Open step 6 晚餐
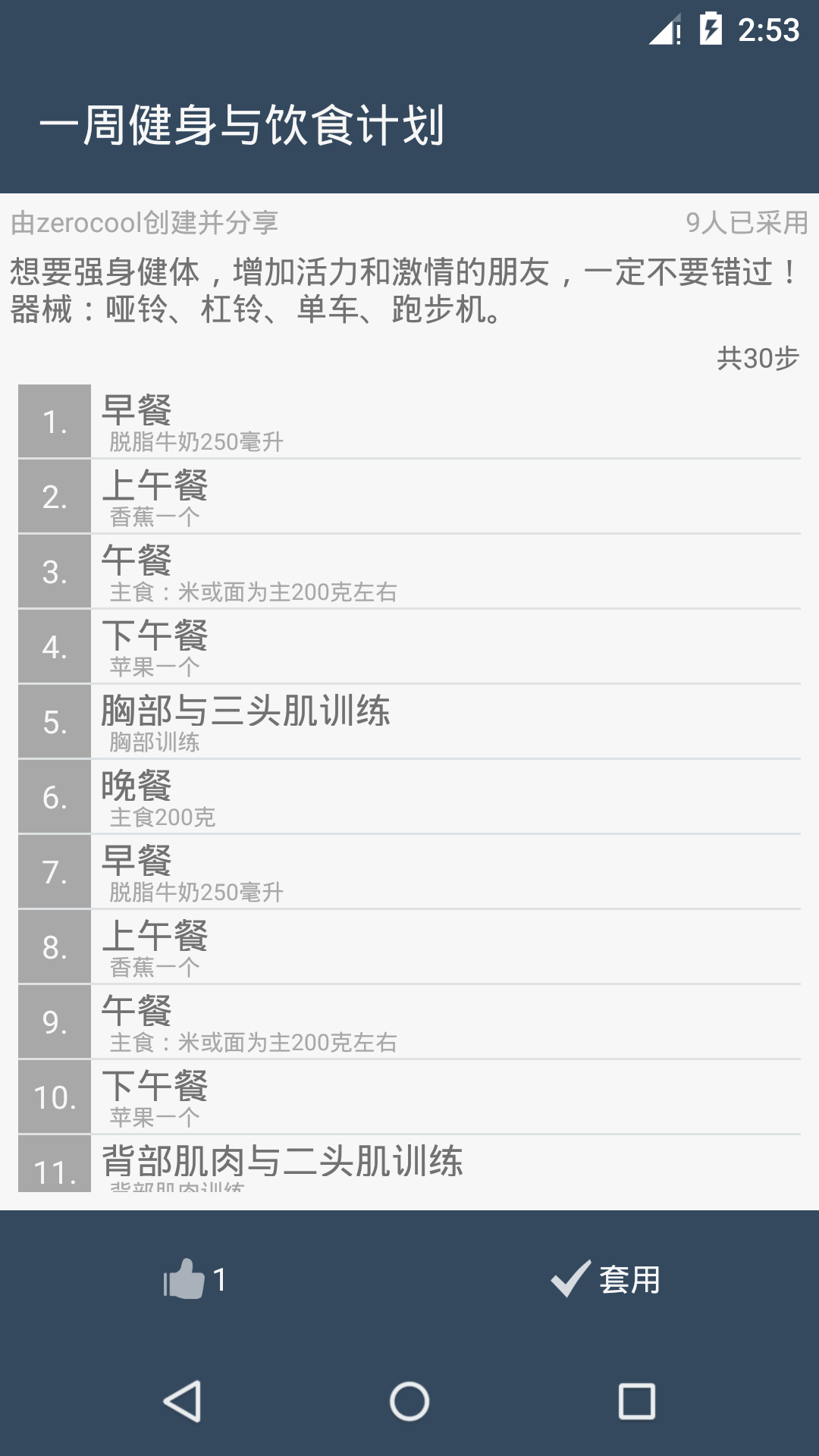Viewport: 819px width, 1456px height. pos(409,796)
